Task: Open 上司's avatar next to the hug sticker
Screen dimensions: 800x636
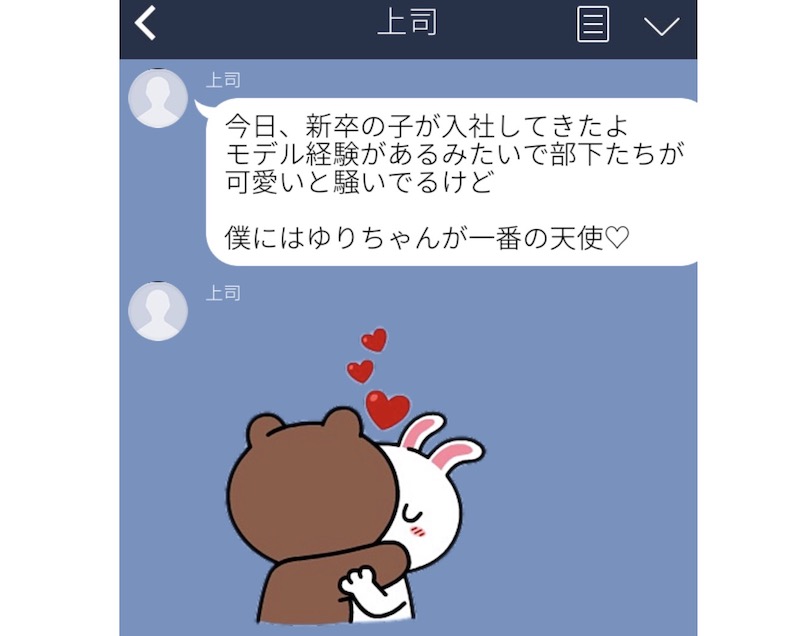Action: [x=158, y=311]
